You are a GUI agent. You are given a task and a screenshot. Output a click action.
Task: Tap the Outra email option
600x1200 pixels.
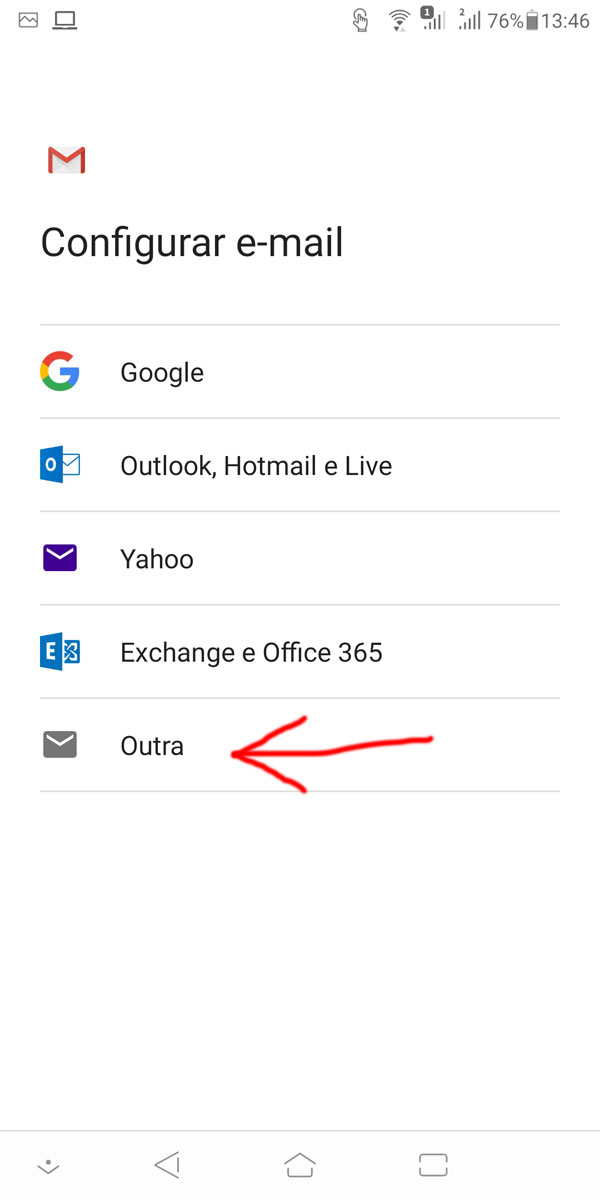[300, 745]
